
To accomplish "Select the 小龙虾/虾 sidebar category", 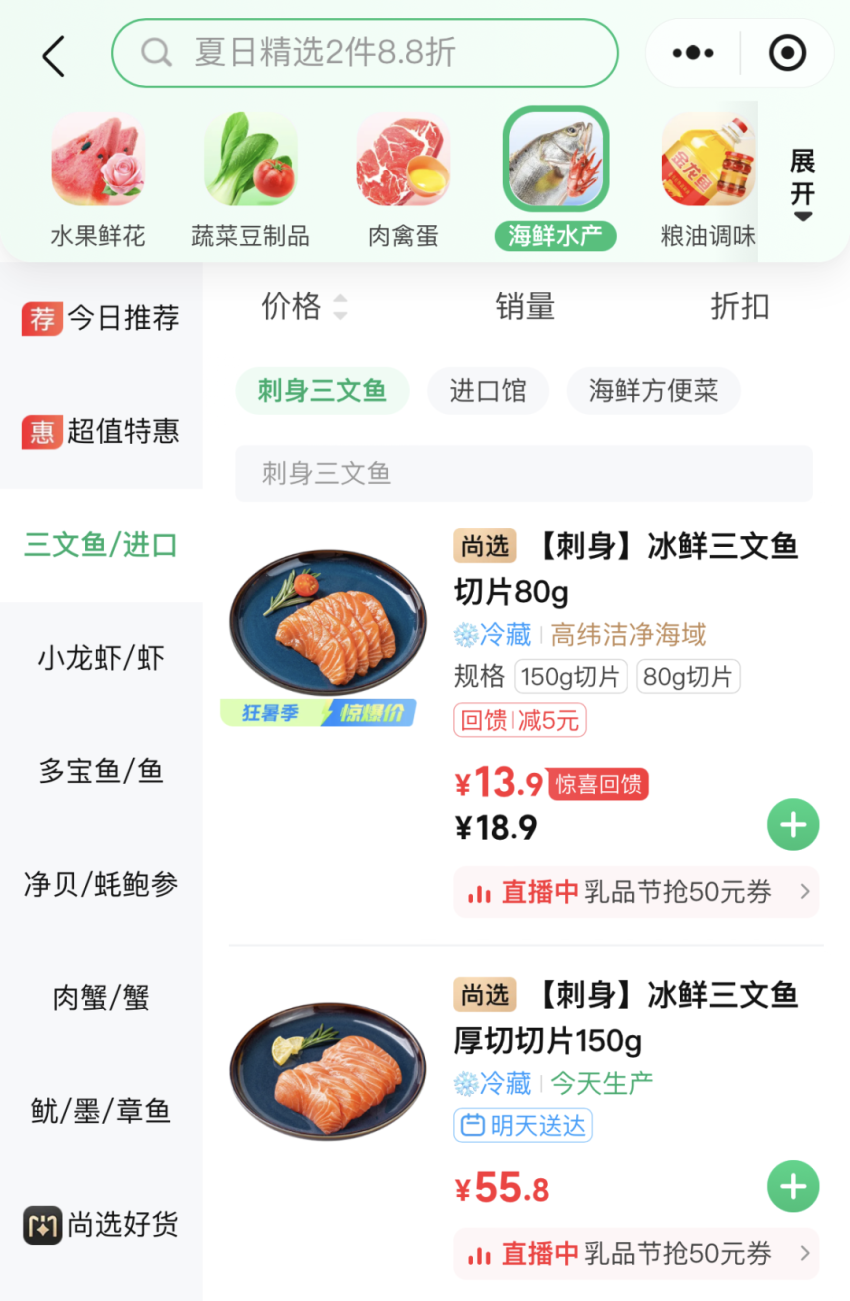I will (100, 657).
